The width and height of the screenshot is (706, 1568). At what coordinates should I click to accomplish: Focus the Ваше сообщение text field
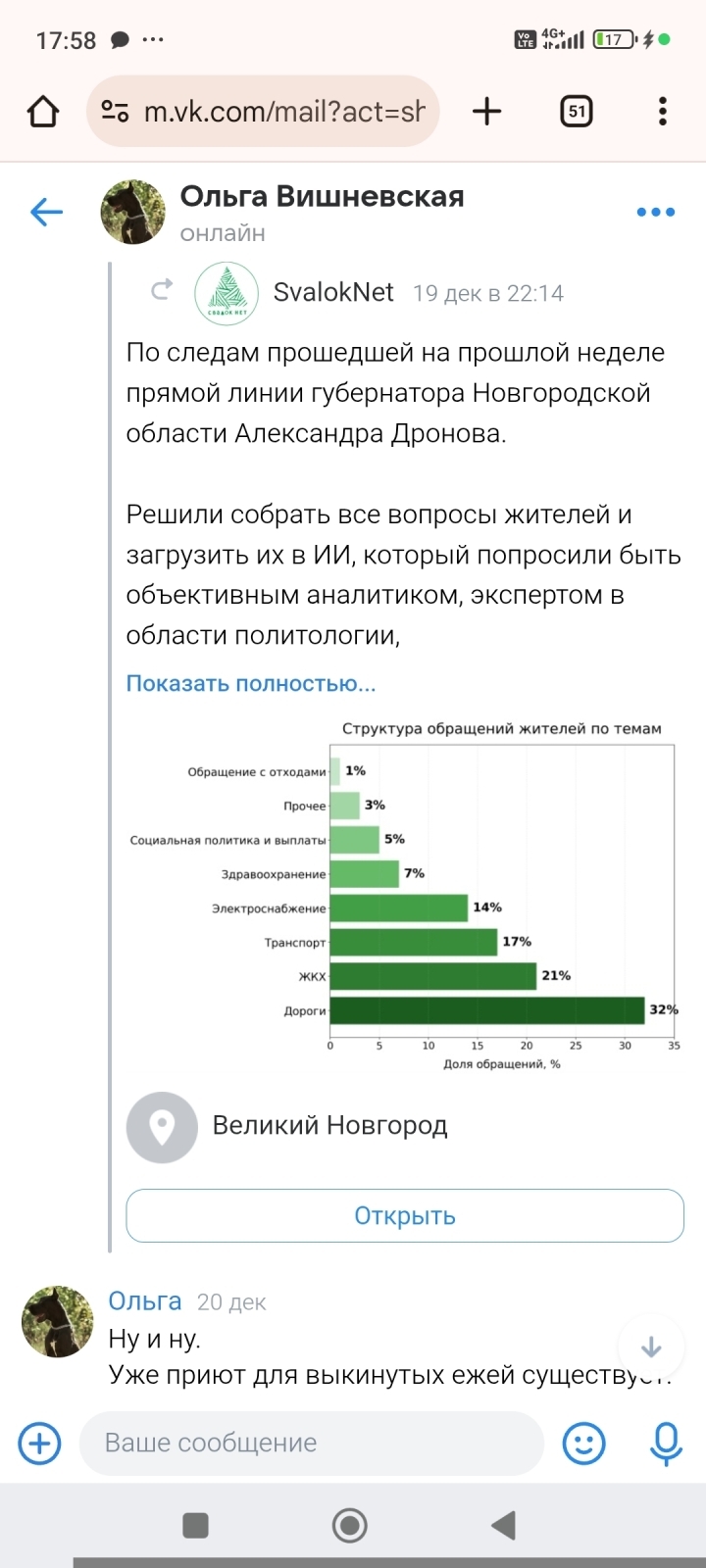(312, 1443)
